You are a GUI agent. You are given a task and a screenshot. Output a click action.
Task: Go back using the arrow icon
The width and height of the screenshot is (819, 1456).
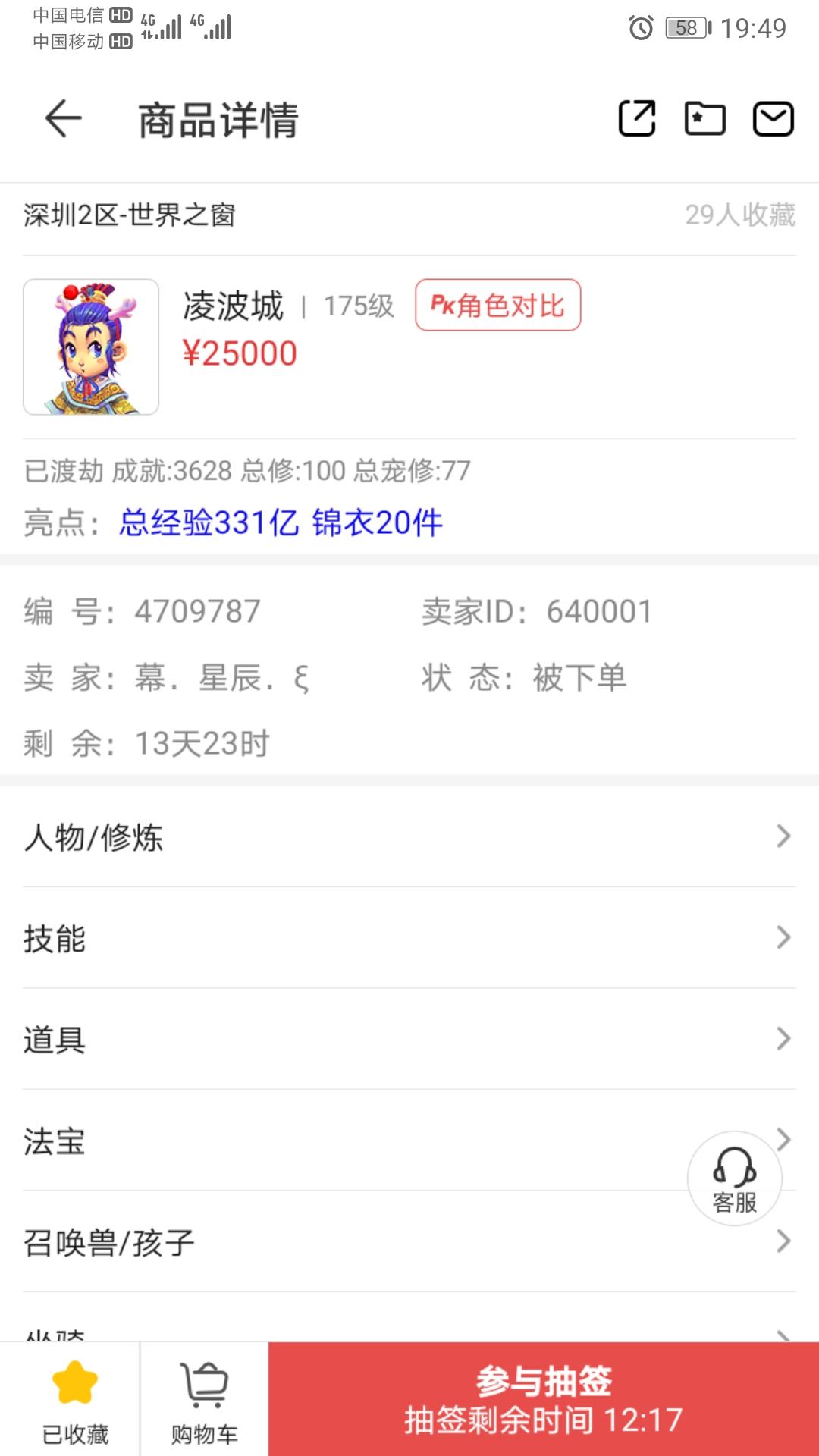pyautogui.click(x=64, y=119)
